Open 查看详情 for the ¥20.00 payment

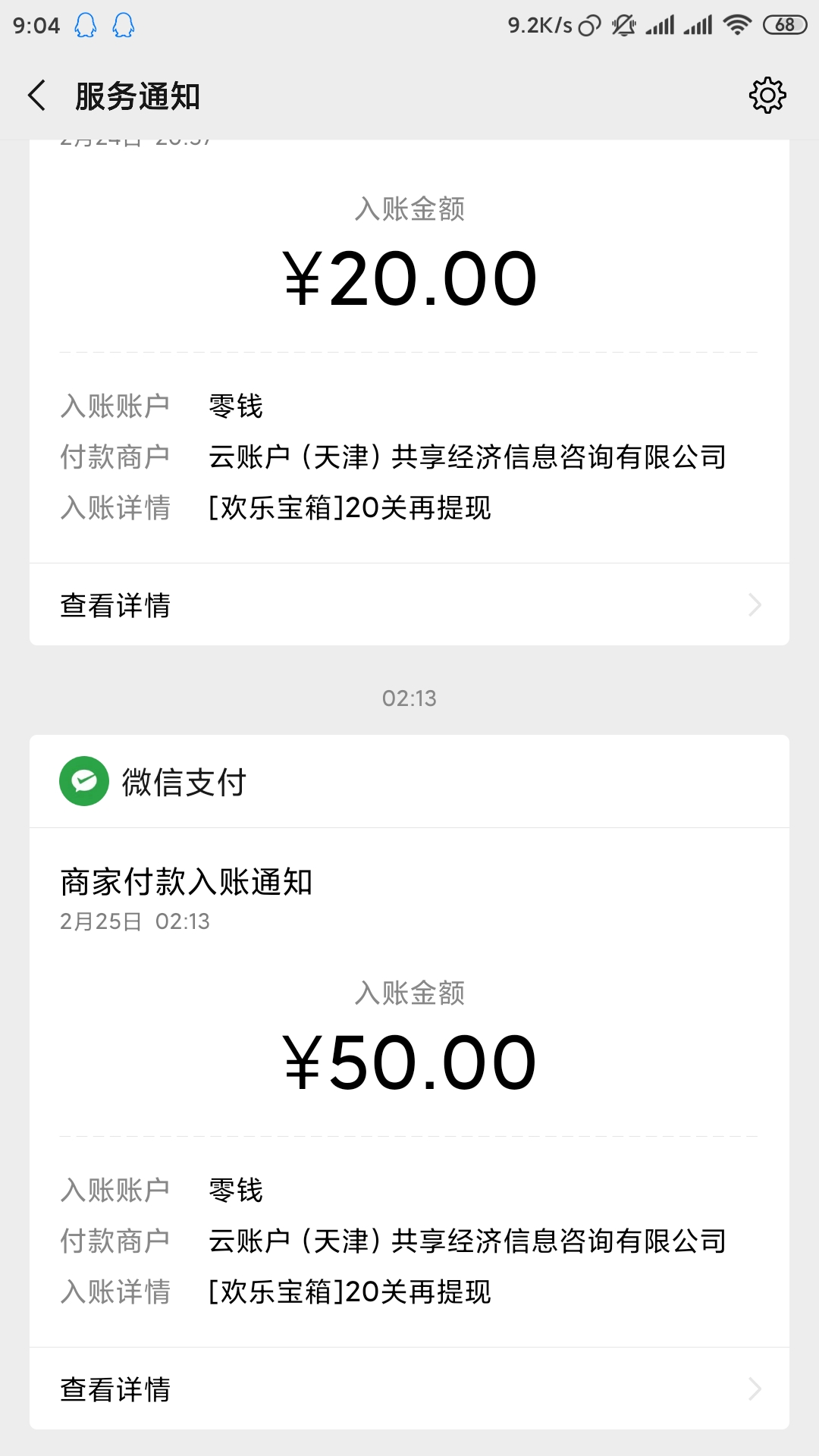point(409,605)
